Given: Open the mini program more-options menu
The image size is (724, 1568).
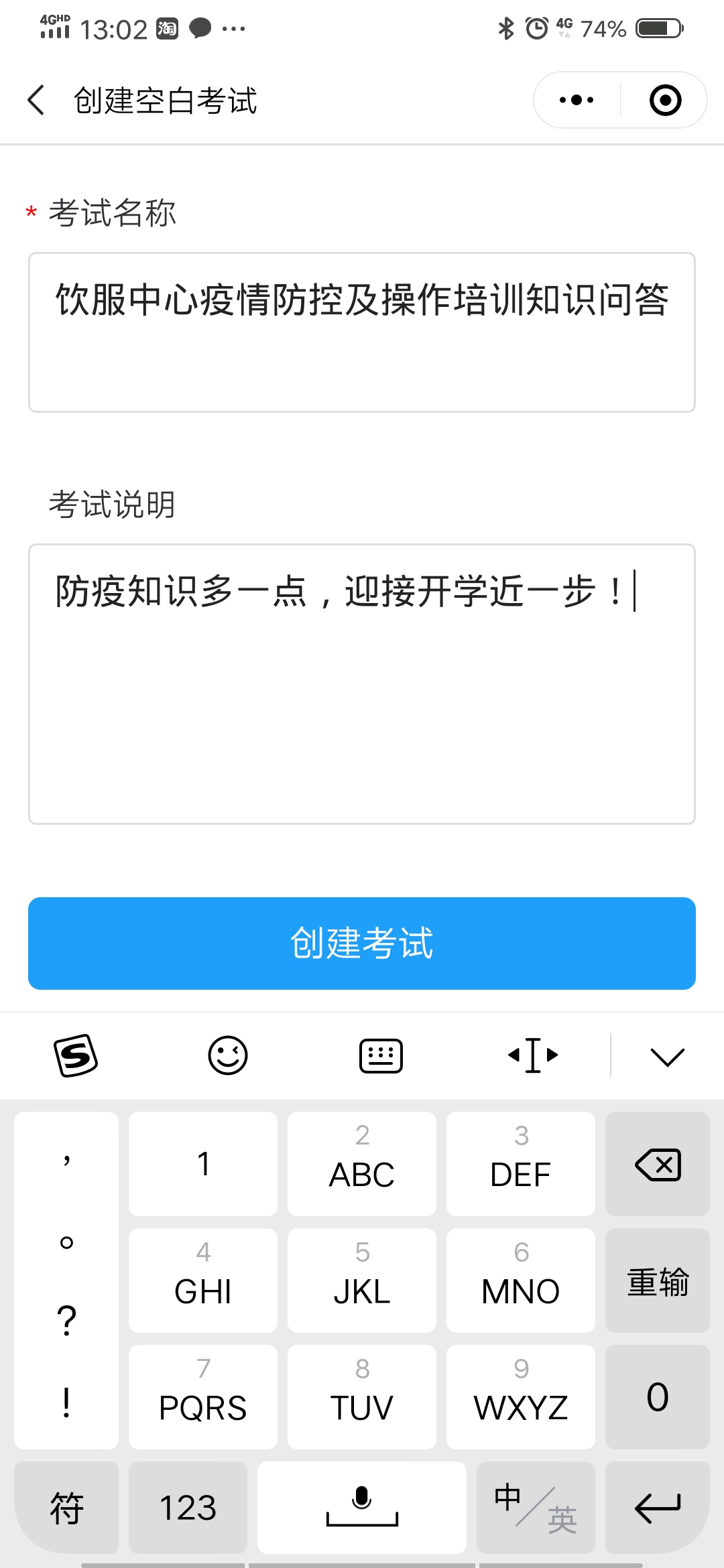Looking at the screenshot, I should [577, 101].
